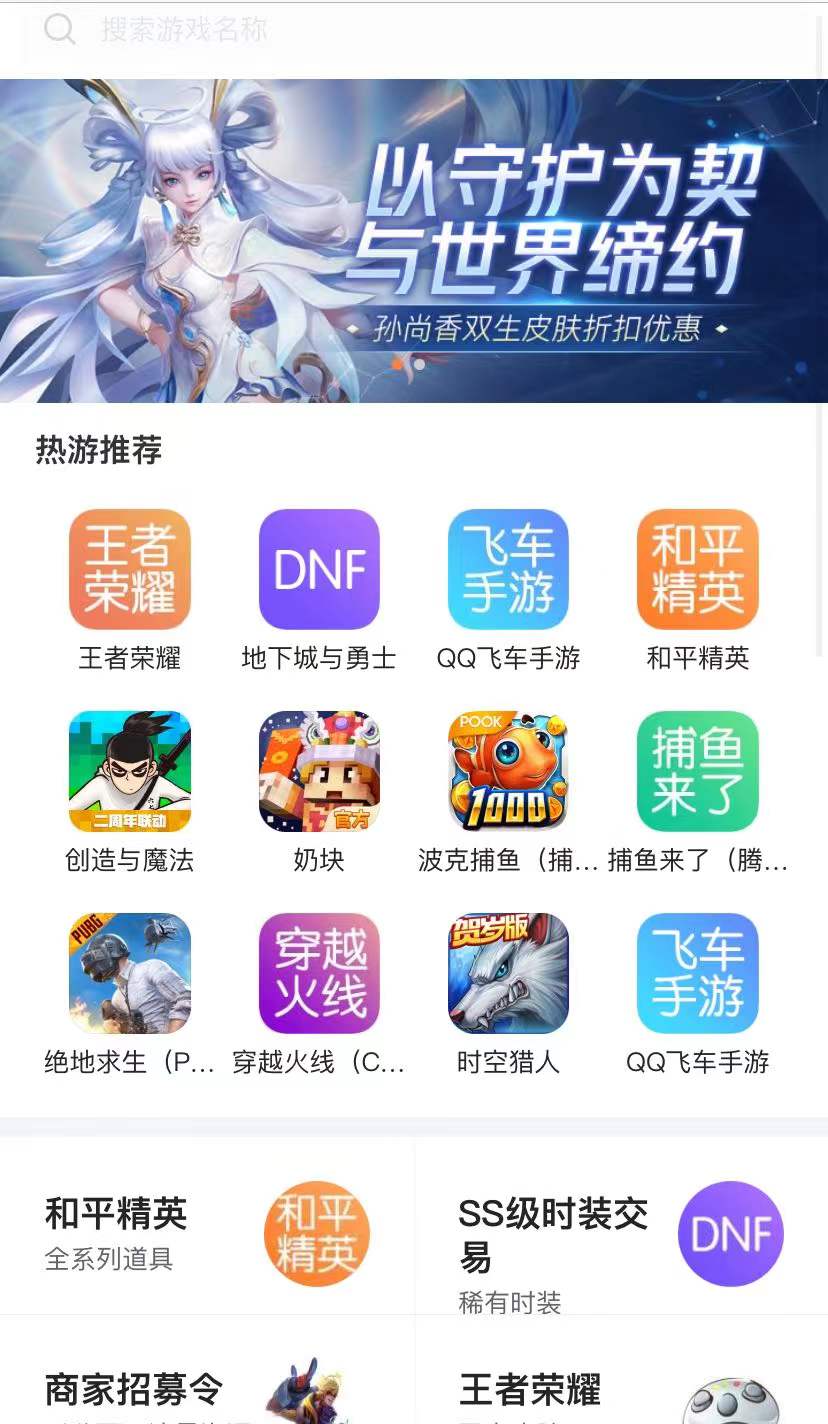Screen dimensions: 828x1424
Task: Open the 创造与魔法 game
Action: tap(130, 772)
